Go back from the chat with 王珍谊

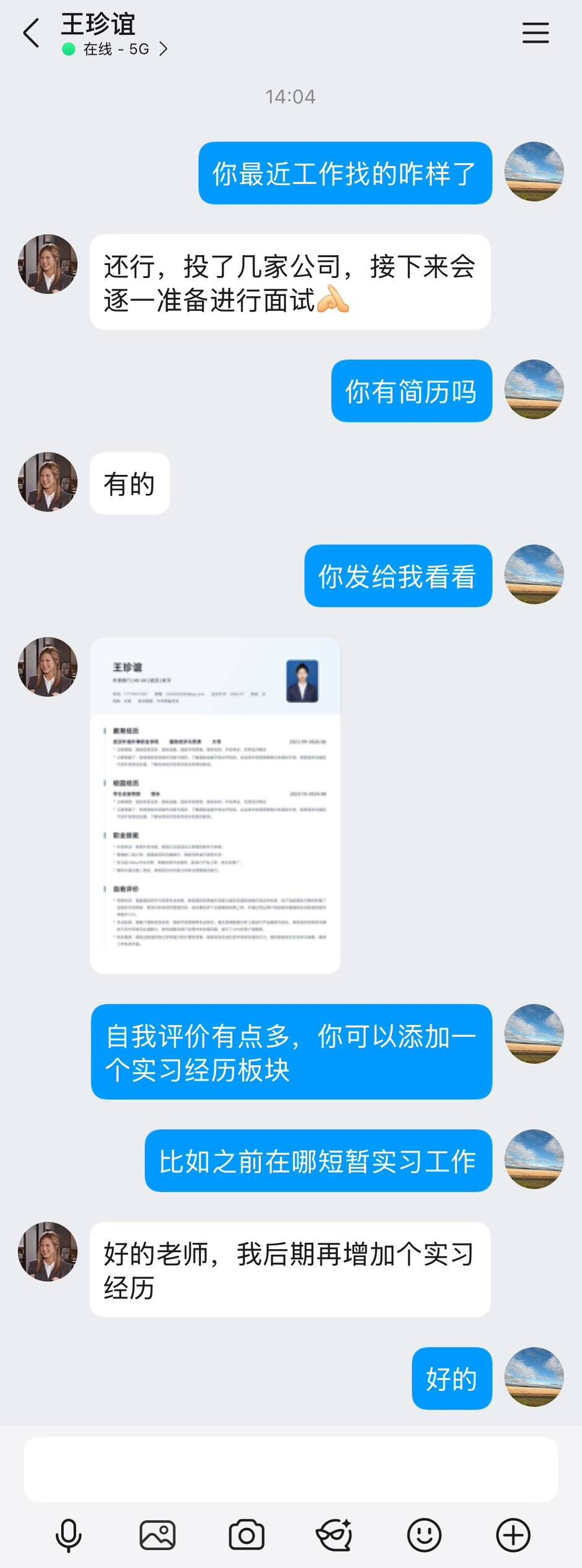(x=31, y=33)
